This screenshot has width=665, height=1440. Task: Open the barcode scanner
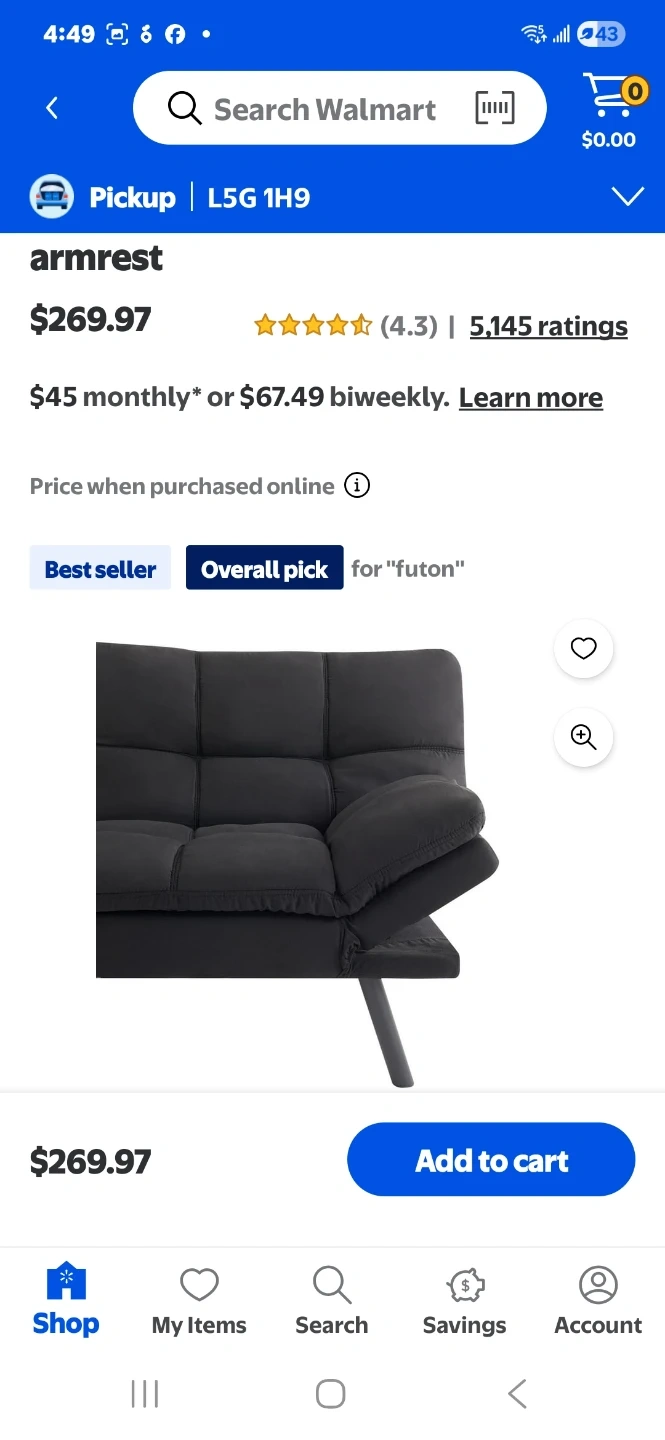point(495,108)
